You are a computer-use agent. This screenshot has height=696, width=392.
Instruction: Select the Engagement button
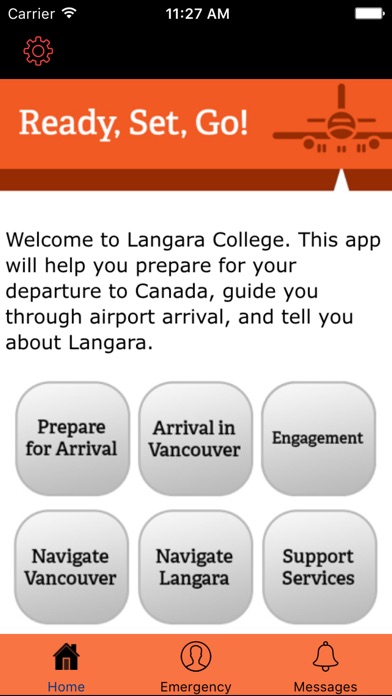pos(318,439)
